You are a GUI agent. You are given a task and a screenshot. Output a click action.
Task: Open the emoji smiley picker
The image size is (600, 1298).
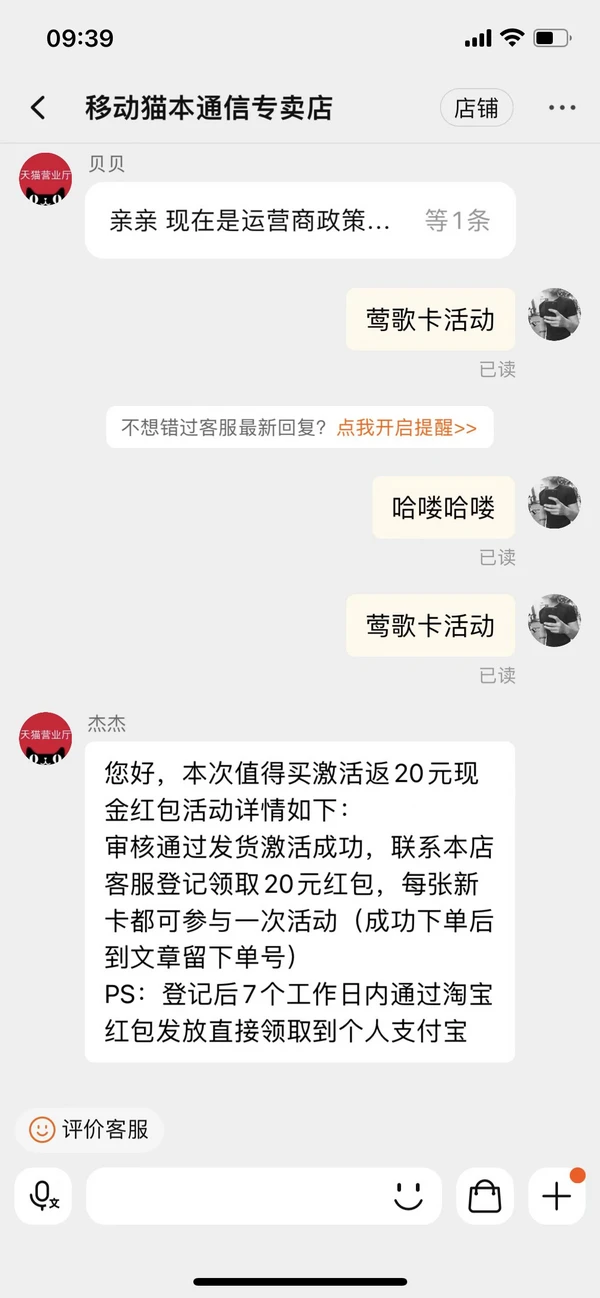tap(408, 1196)
